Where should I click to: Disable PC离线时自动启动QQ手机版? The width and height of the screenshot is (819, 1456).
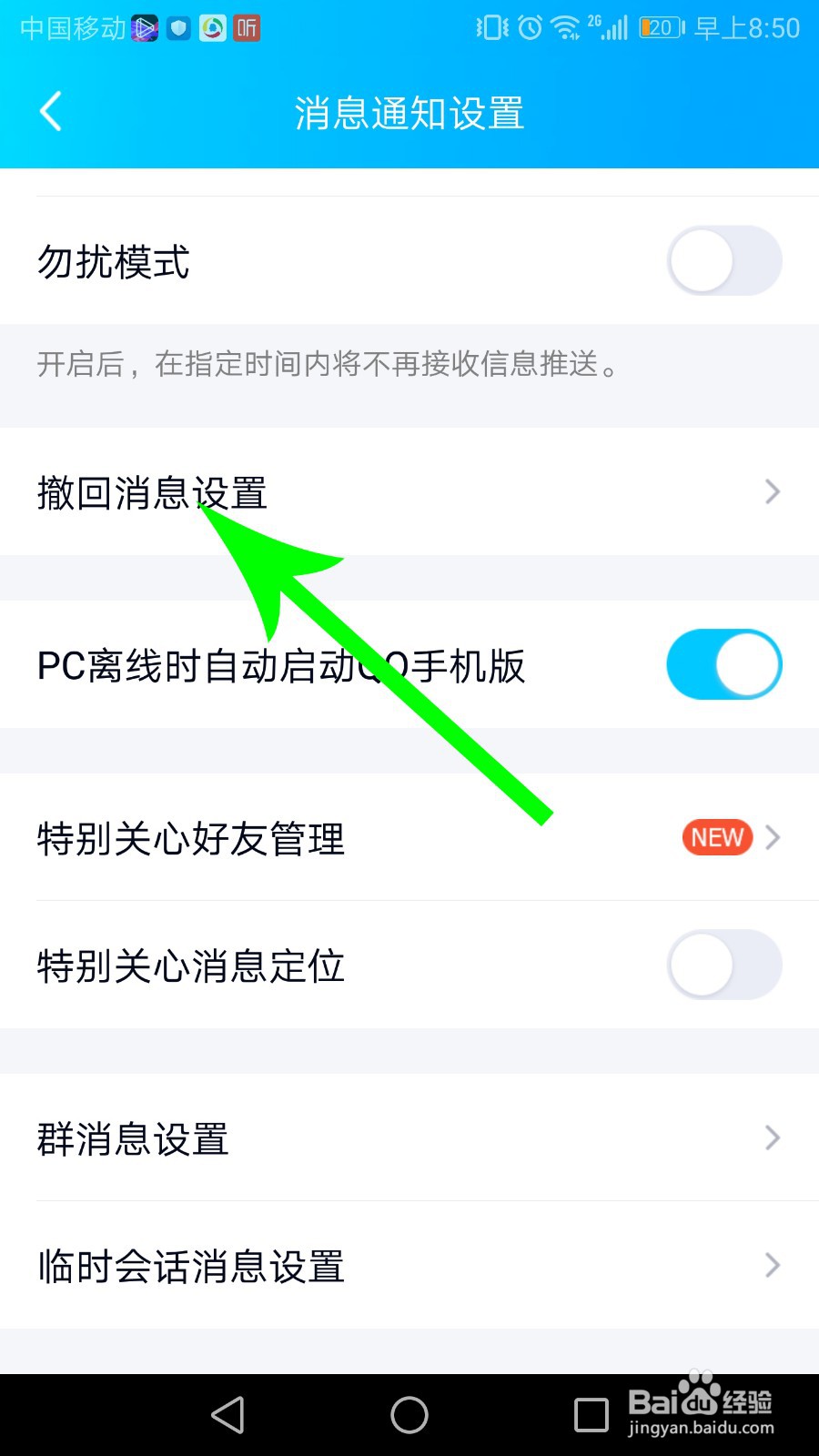pyautogui.click(x=723, y=665)
